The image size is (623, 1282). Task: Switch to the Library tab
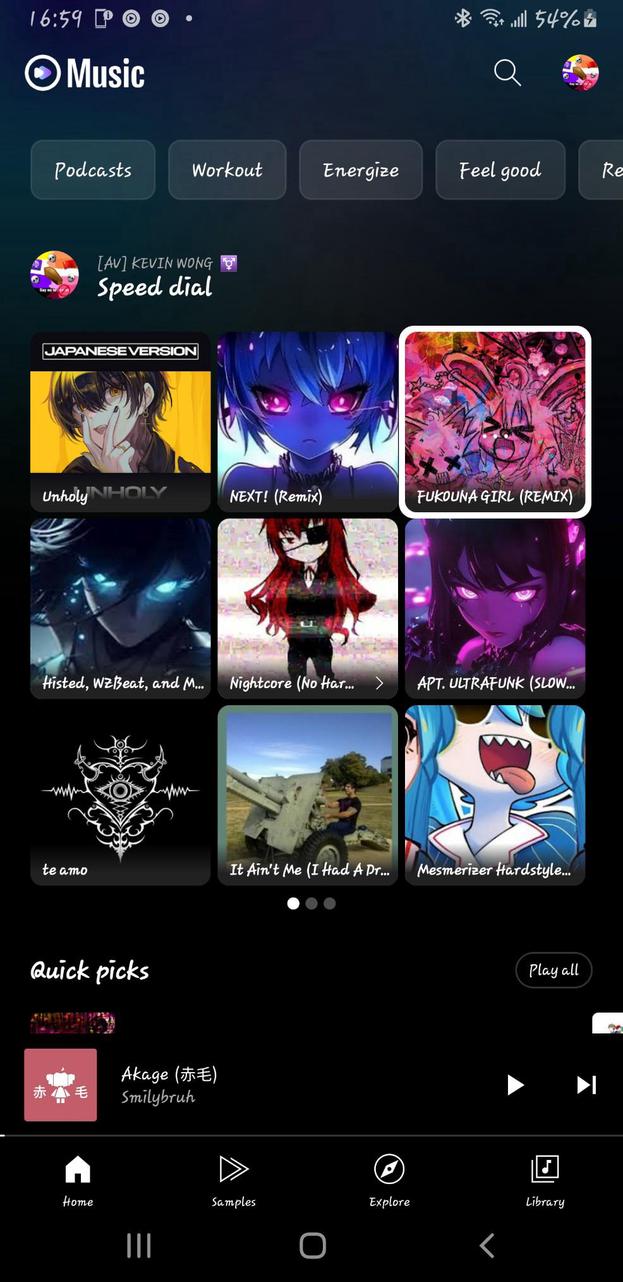click(545, 1180)
